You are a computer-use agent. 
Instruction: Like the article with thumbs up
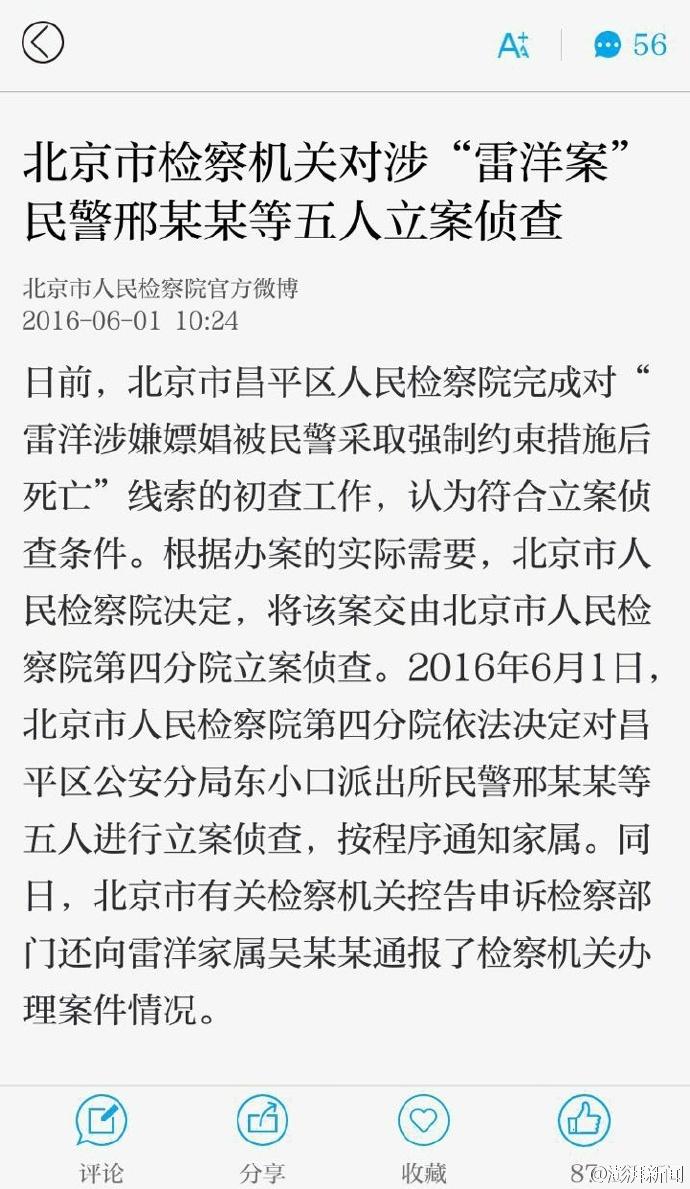click(x=584, y=1120)
